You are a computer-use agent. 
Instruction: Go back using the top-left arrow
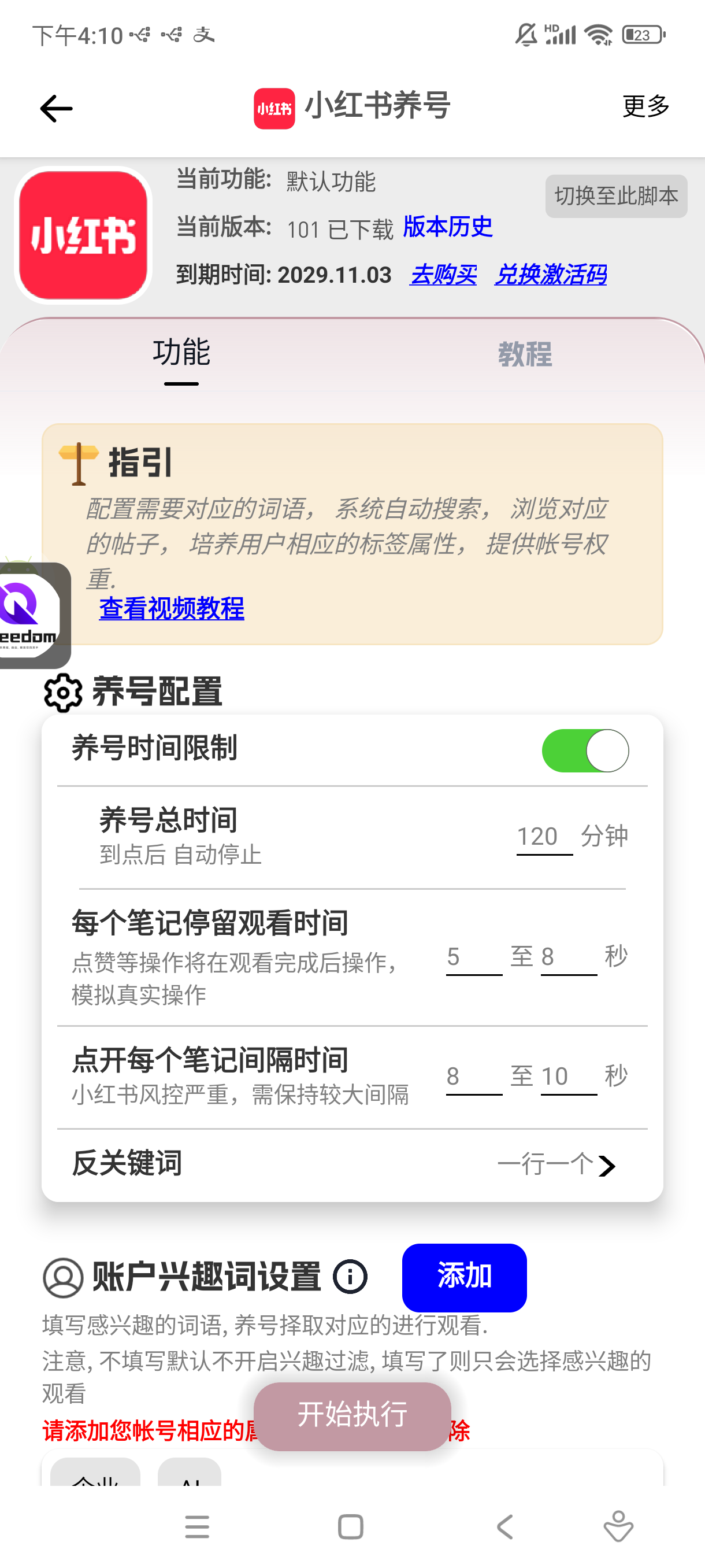(56, 109)
